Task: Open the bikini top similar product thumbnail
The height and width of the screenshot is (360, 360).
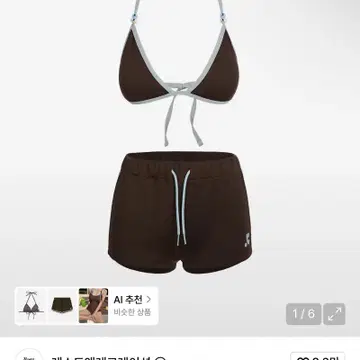Action: (31, 306)
